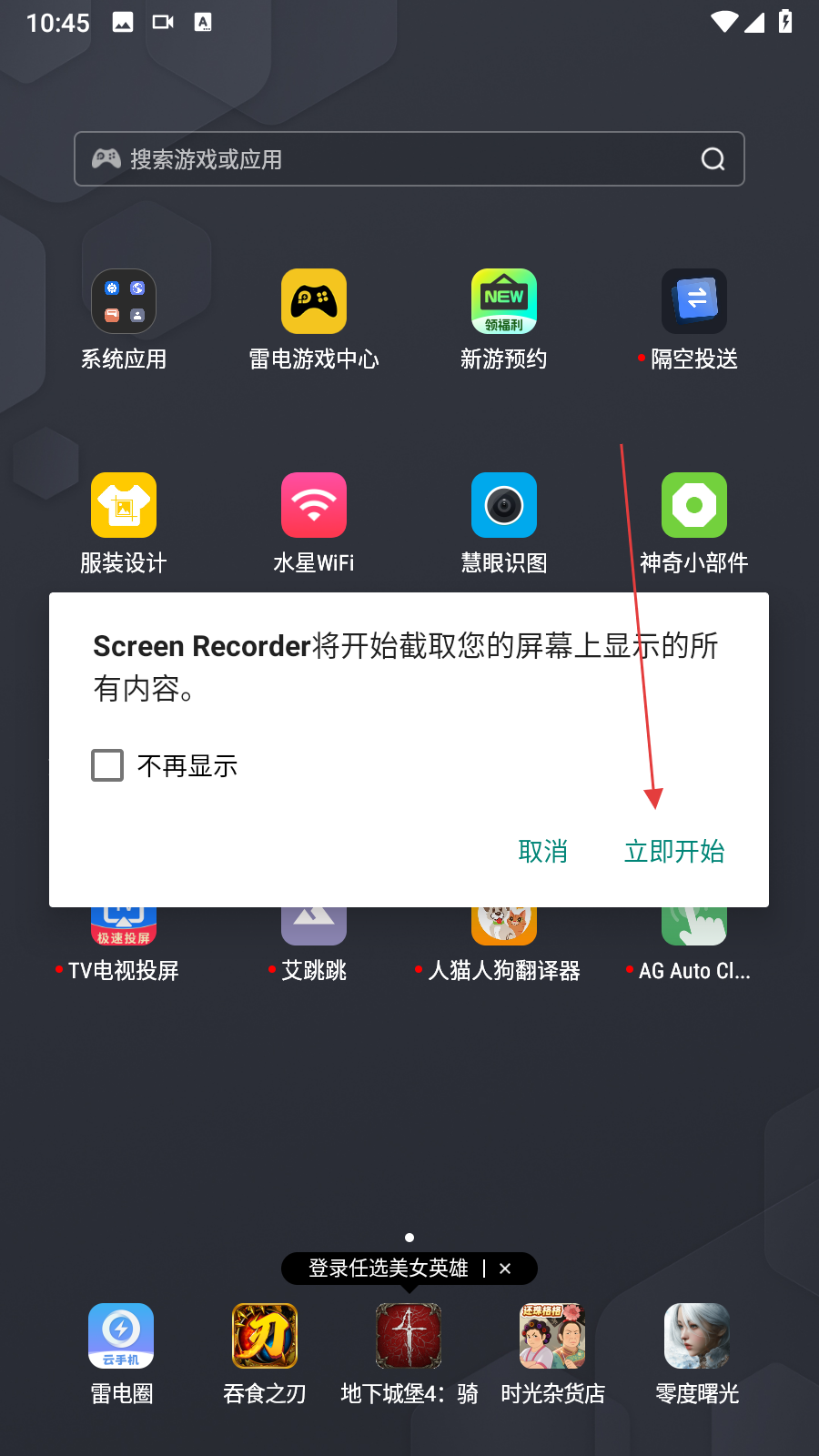Open 隔空投送 app
Screen dimensions: 819x1456
point(693,302)
